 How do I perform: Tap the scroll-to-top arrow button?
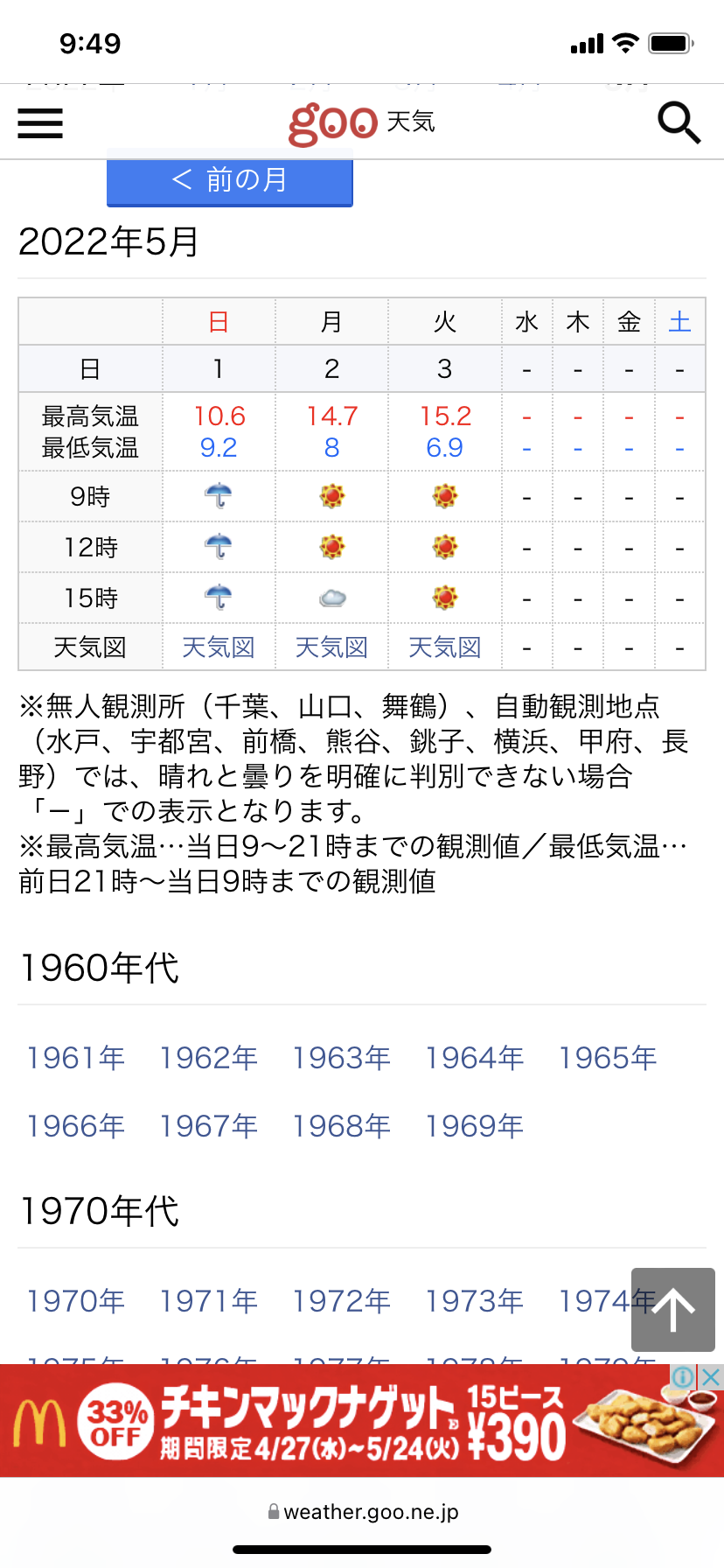[673, 1310]
